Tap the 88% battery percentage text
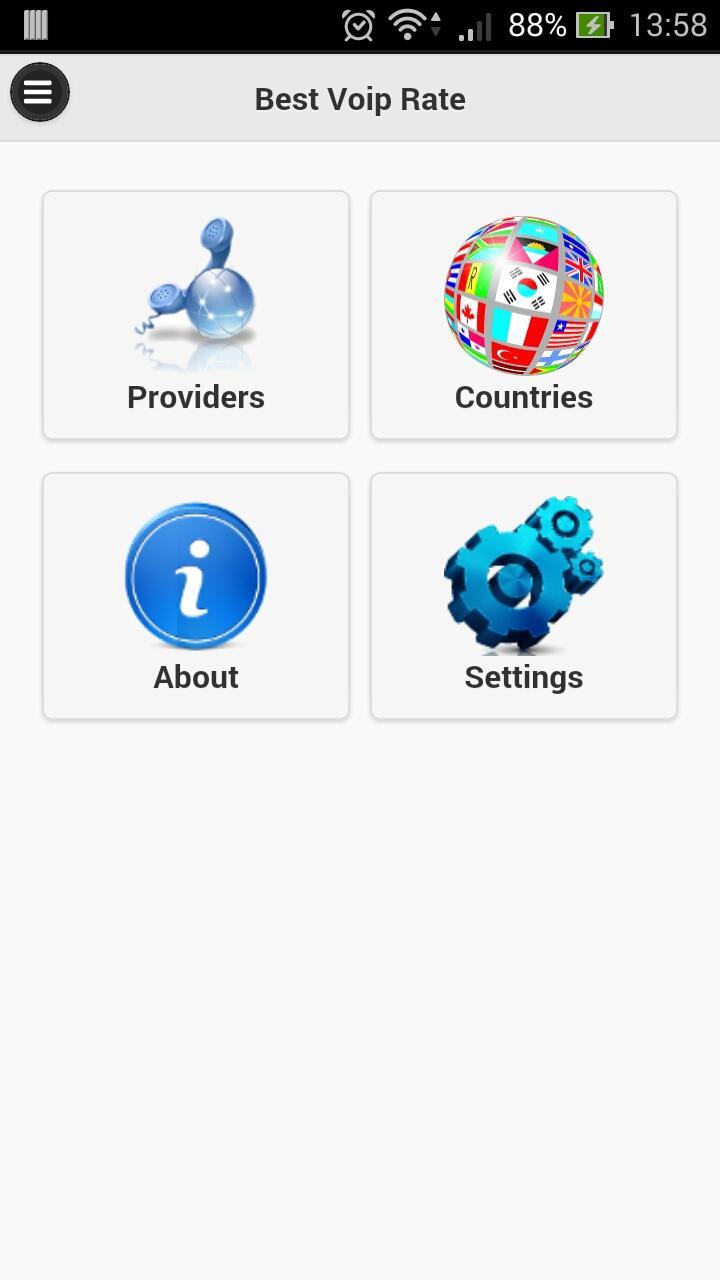This screenshot has width=720, height=1280. pyautogui.click(x=536, y=23)
